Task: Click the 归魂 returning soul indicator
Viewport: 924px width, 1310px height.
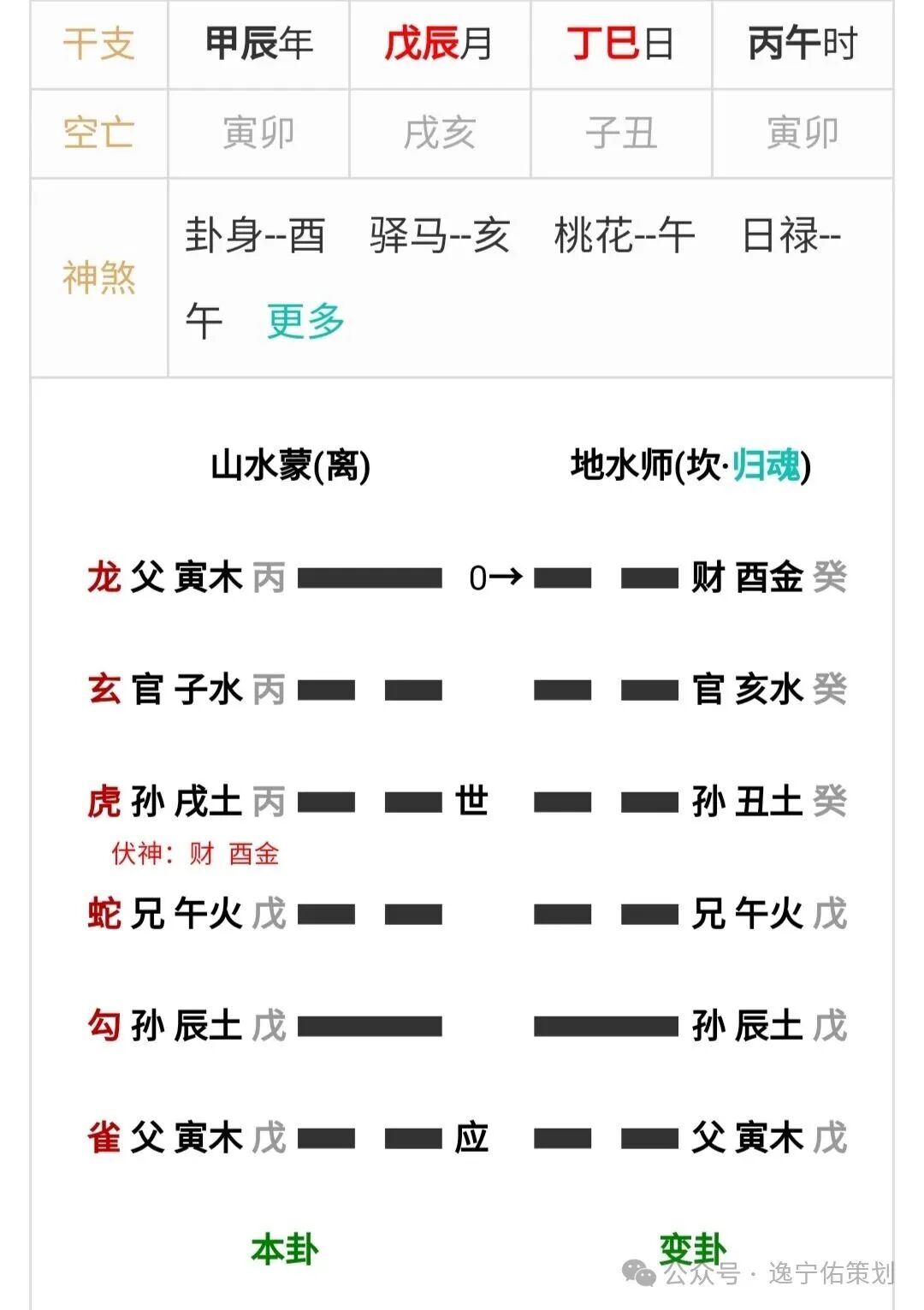Action: tap(768, 465)
